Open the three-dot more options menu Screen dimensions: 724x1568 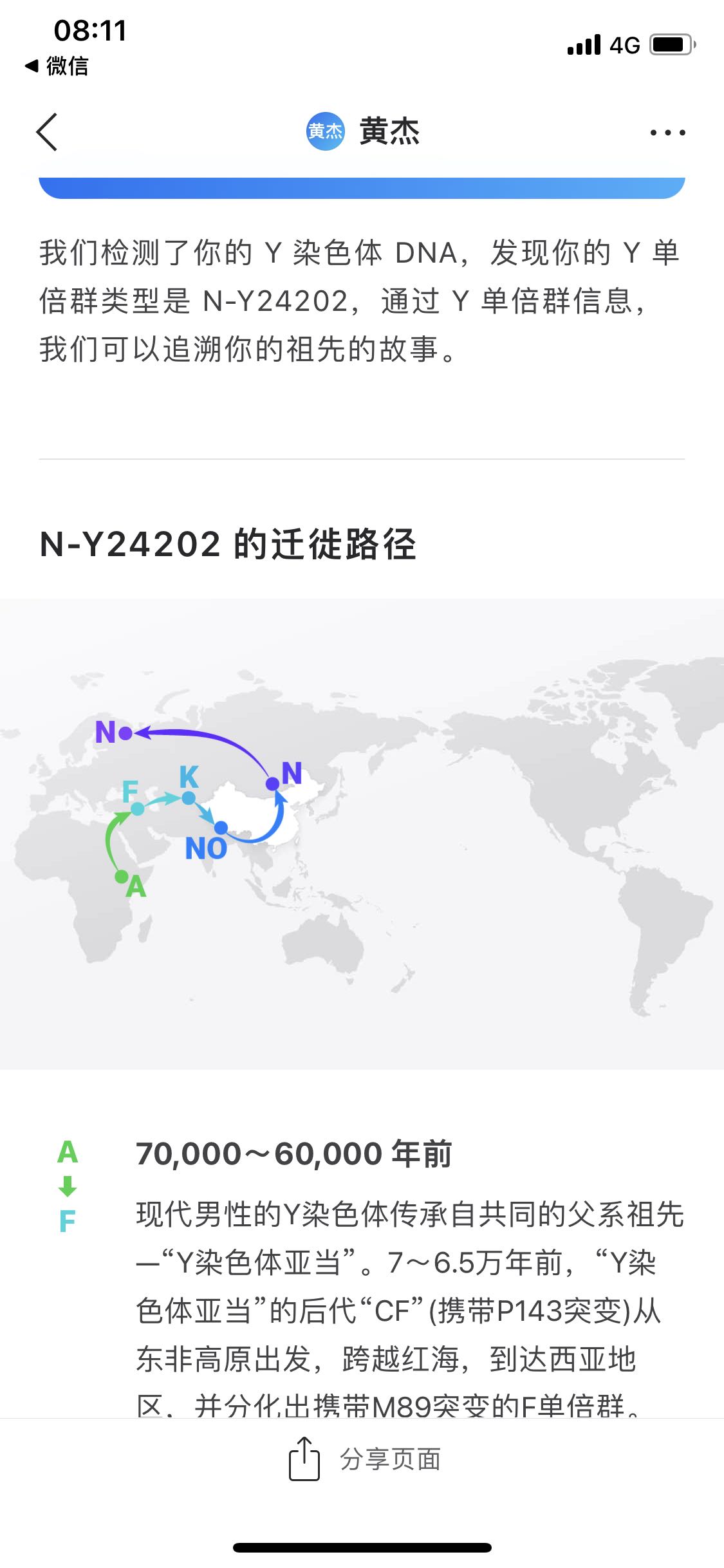(667, 133)
